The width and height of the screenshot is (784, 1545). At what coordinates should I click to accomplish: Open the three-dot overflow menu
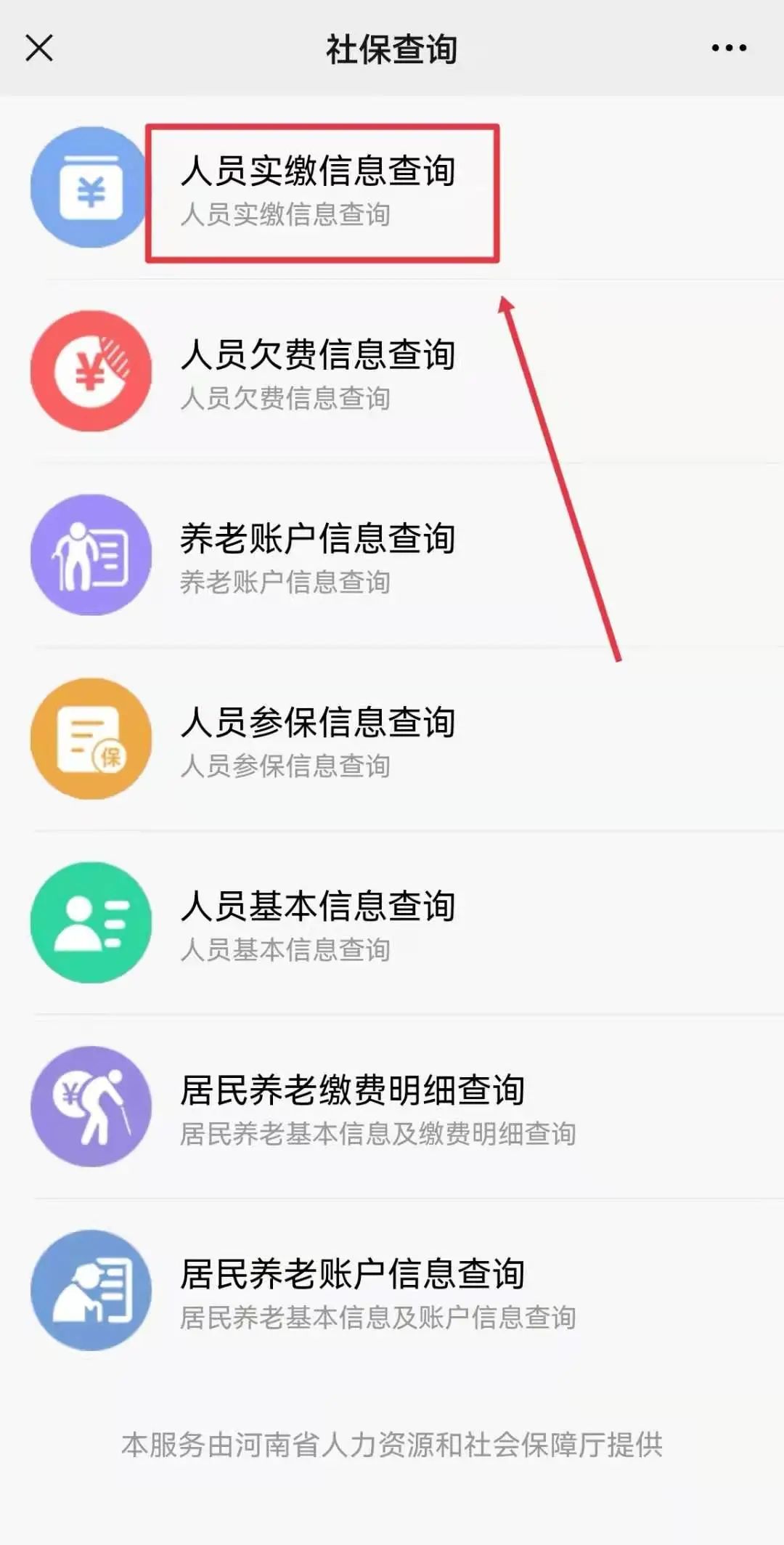coord(729,48)
